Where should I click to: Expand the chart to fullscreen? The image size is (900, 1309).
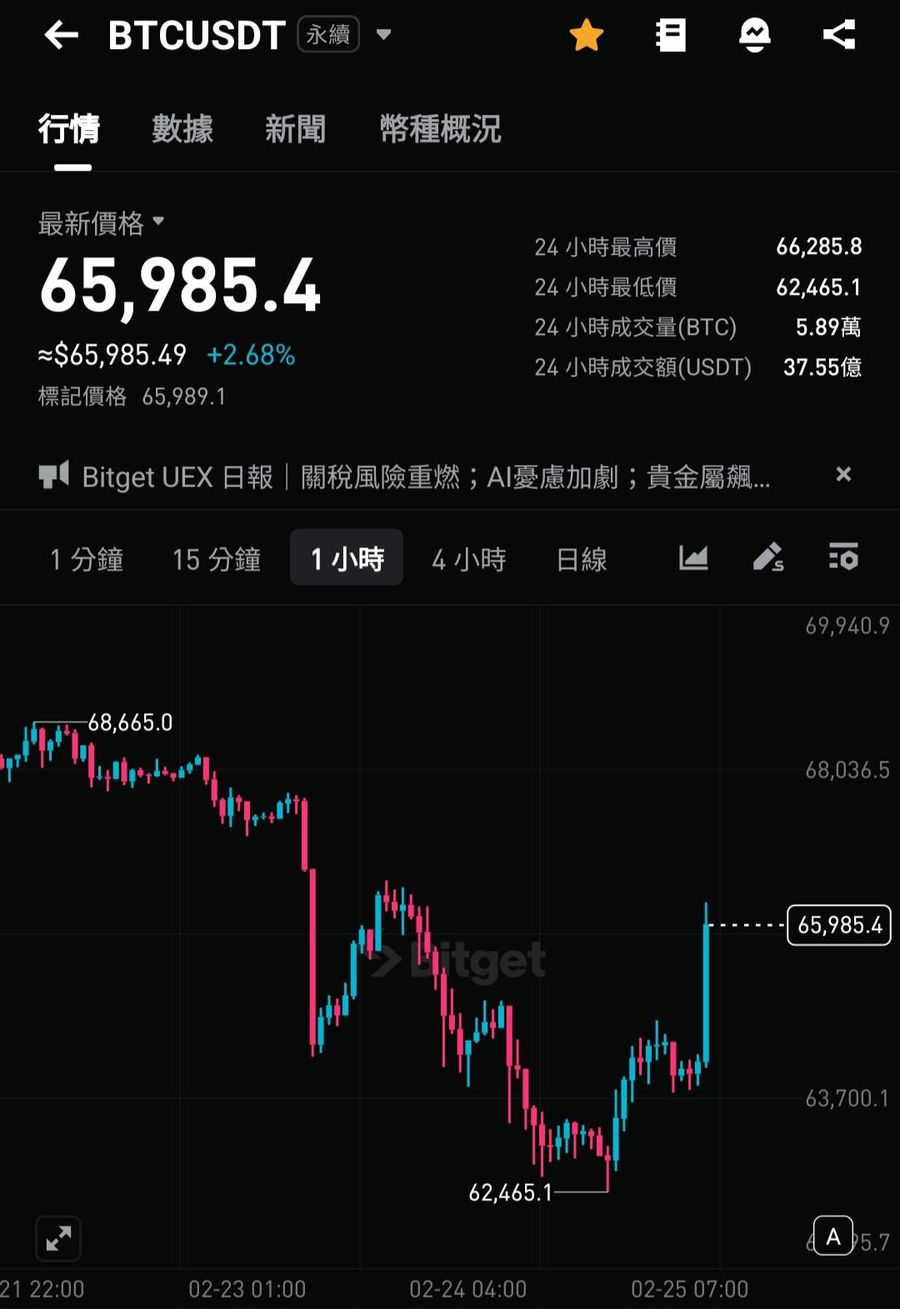tap(58, 1238)
